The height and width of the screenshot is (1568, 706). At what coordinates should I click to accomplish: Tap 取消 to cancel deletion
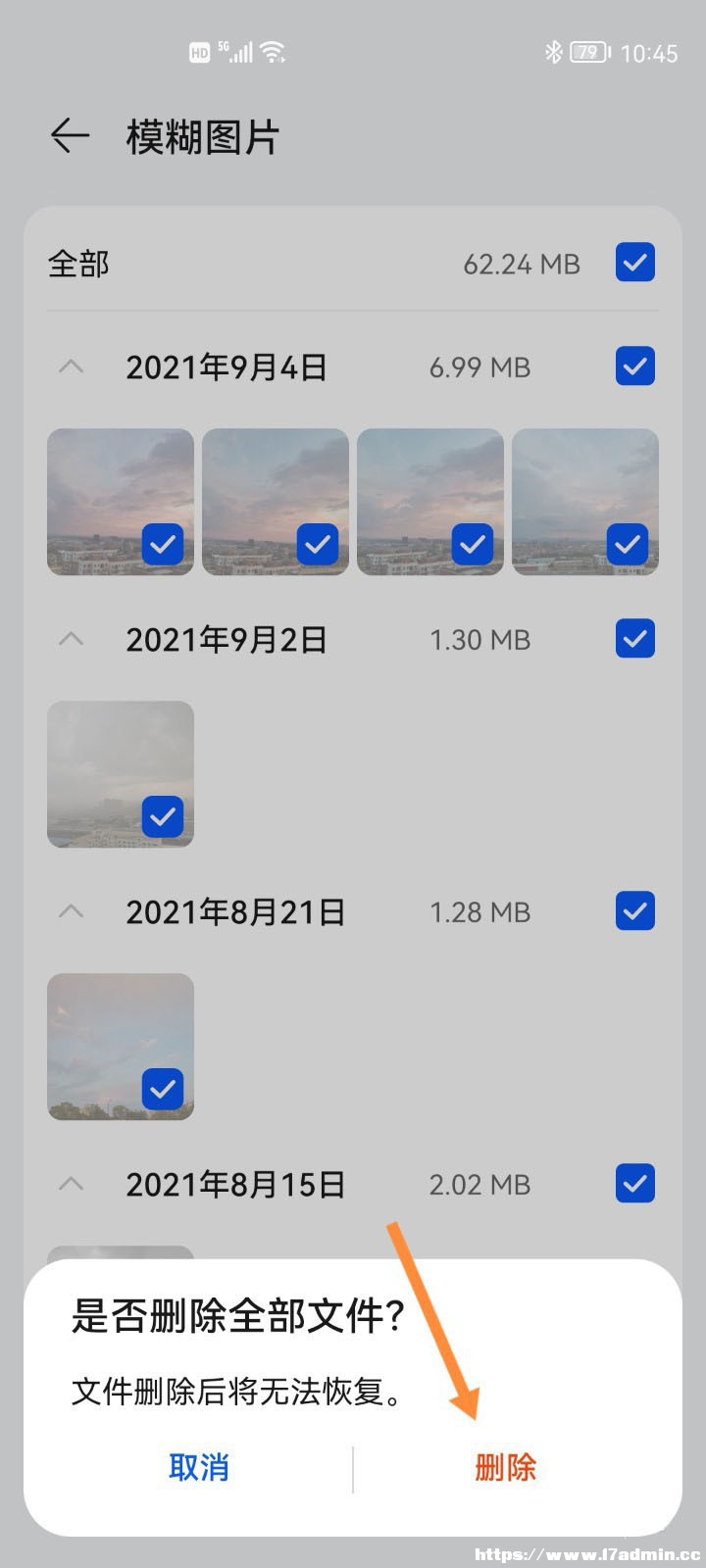pos(199,1467)
